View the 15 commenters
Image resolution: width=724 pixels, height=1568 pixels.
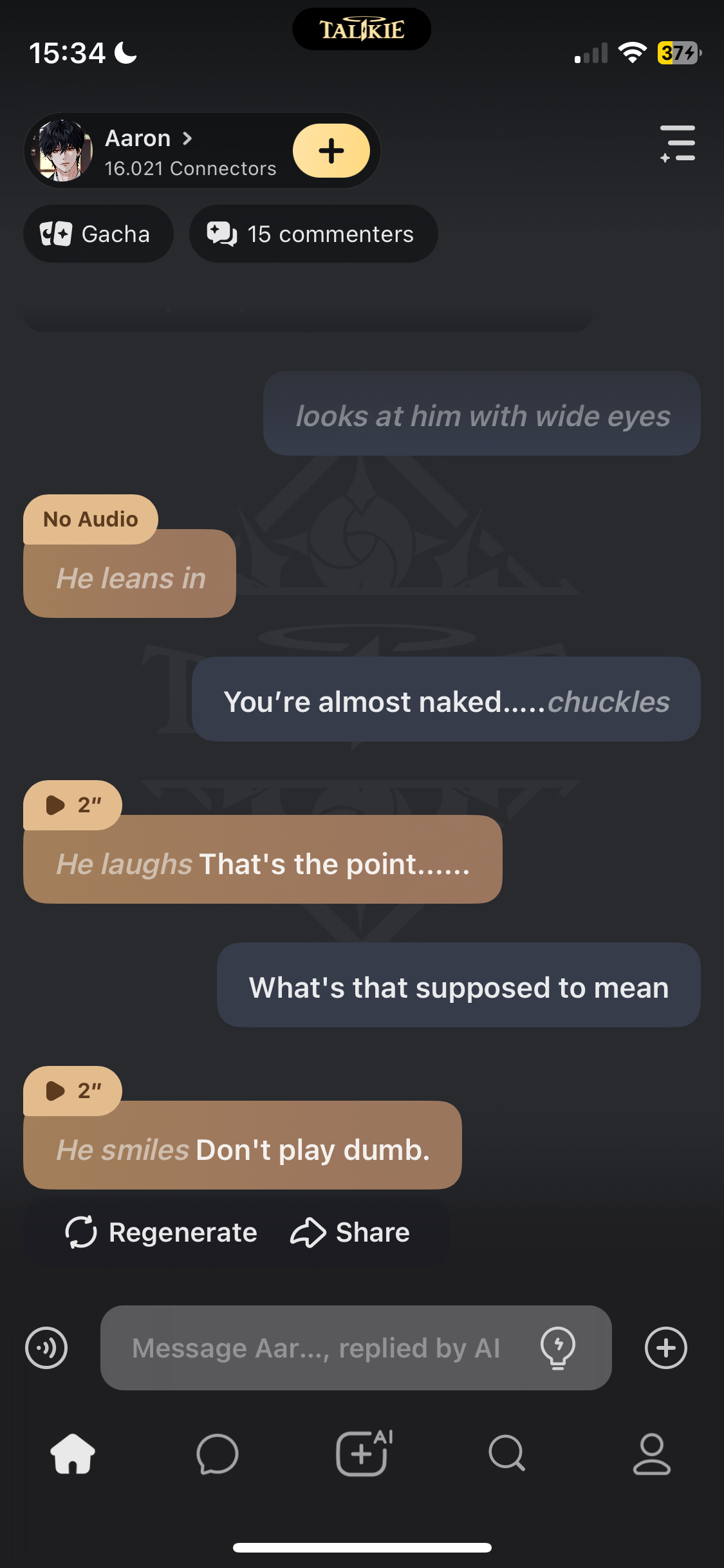pyautogui.click(x=313, y=234)
